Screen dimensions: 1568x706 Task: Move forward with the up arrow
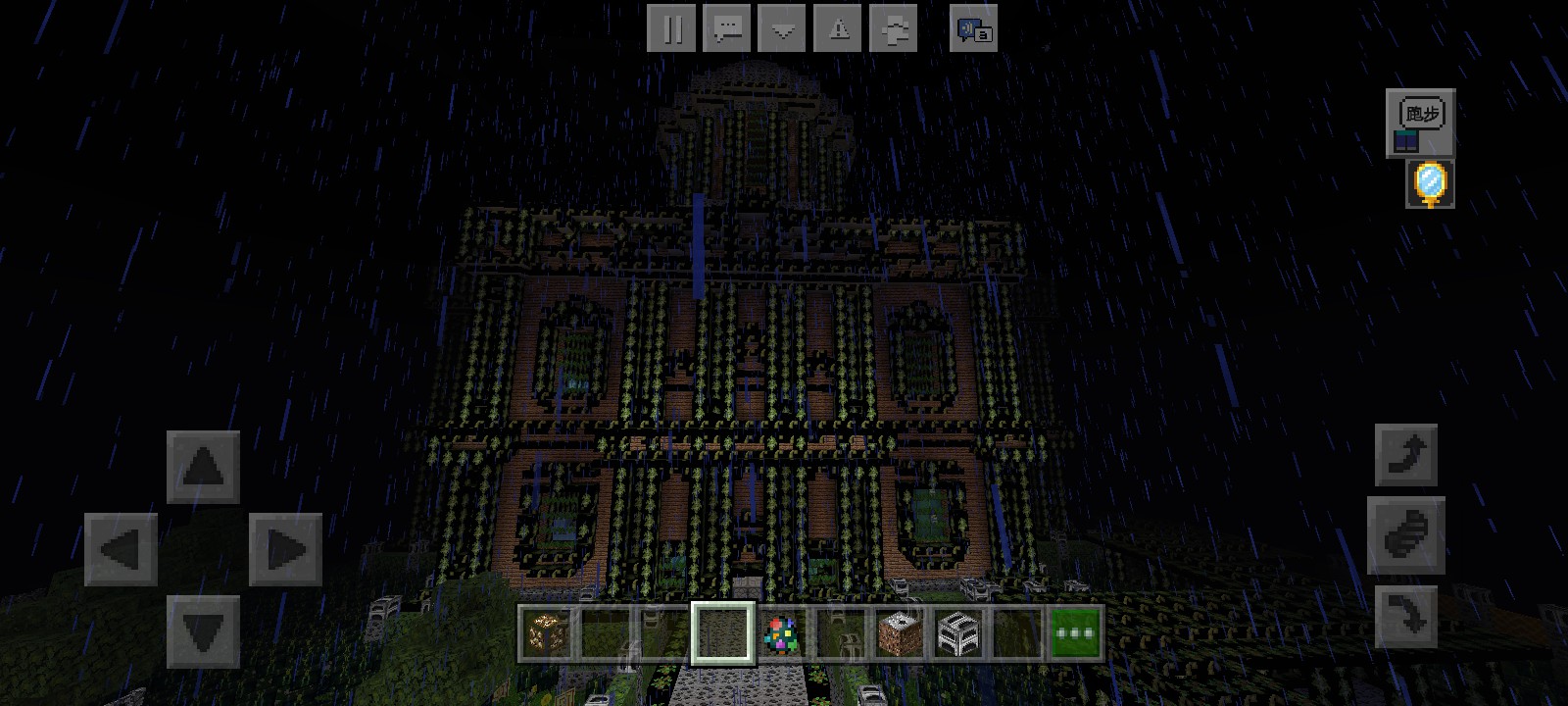pyautogui.click(x=203, y=467)
